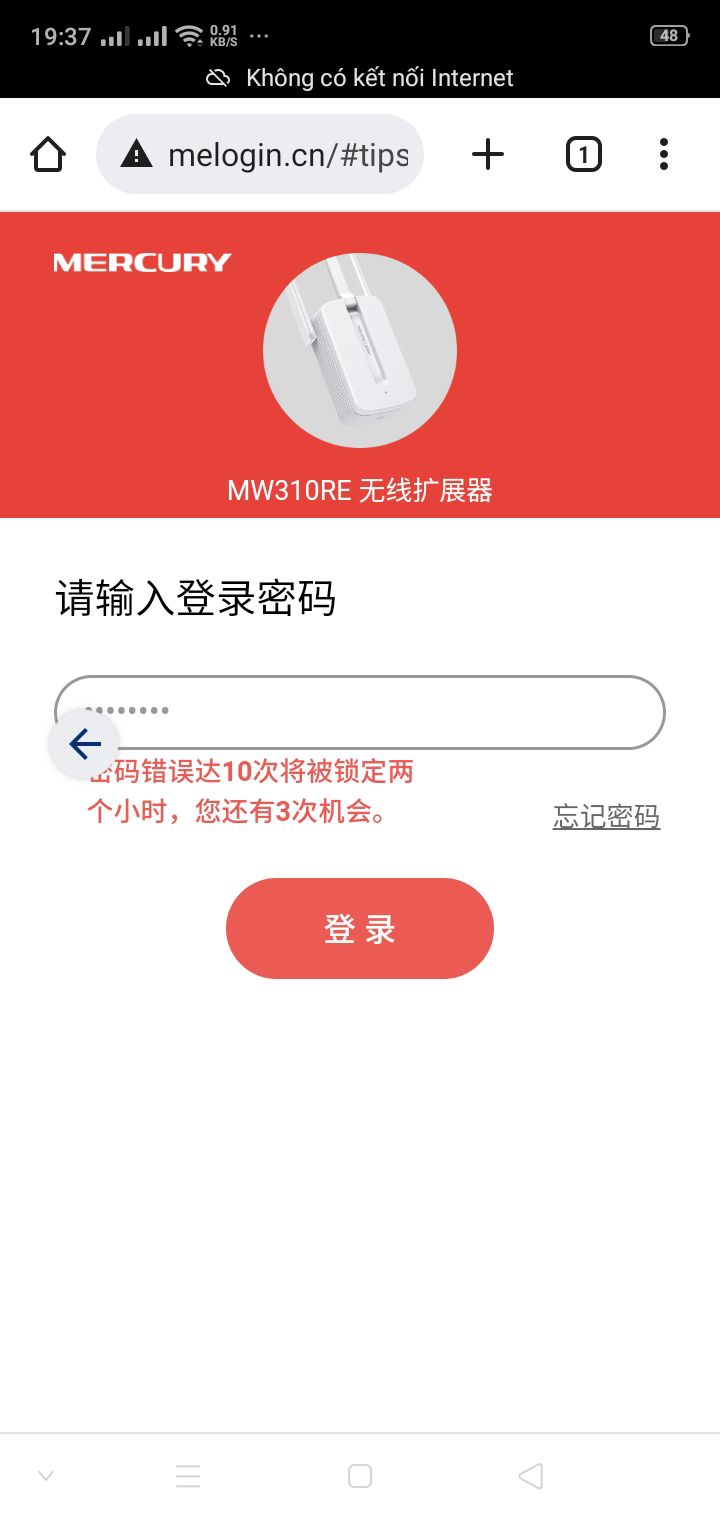Collapse the navigation bar with the chevron
Viewport: 720px width, 1520px height.
point(46,1475)
